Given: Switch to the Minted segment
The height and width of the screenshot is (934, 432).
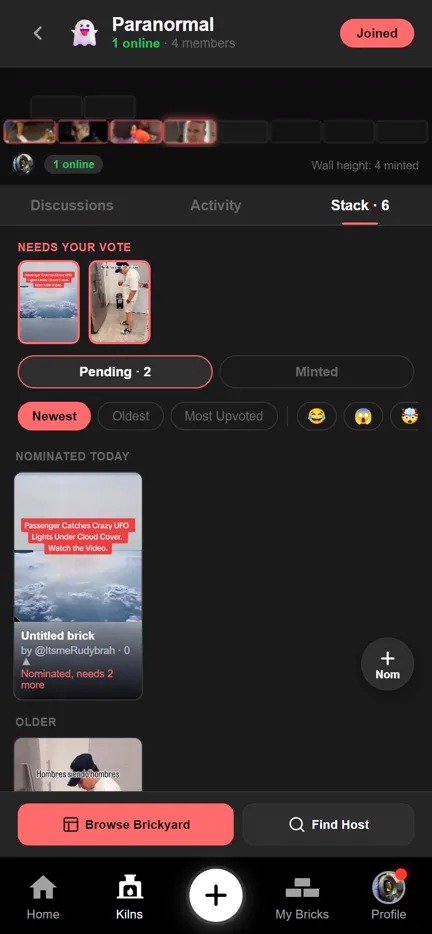Looking at the screenshot, I should click(316, 372).
